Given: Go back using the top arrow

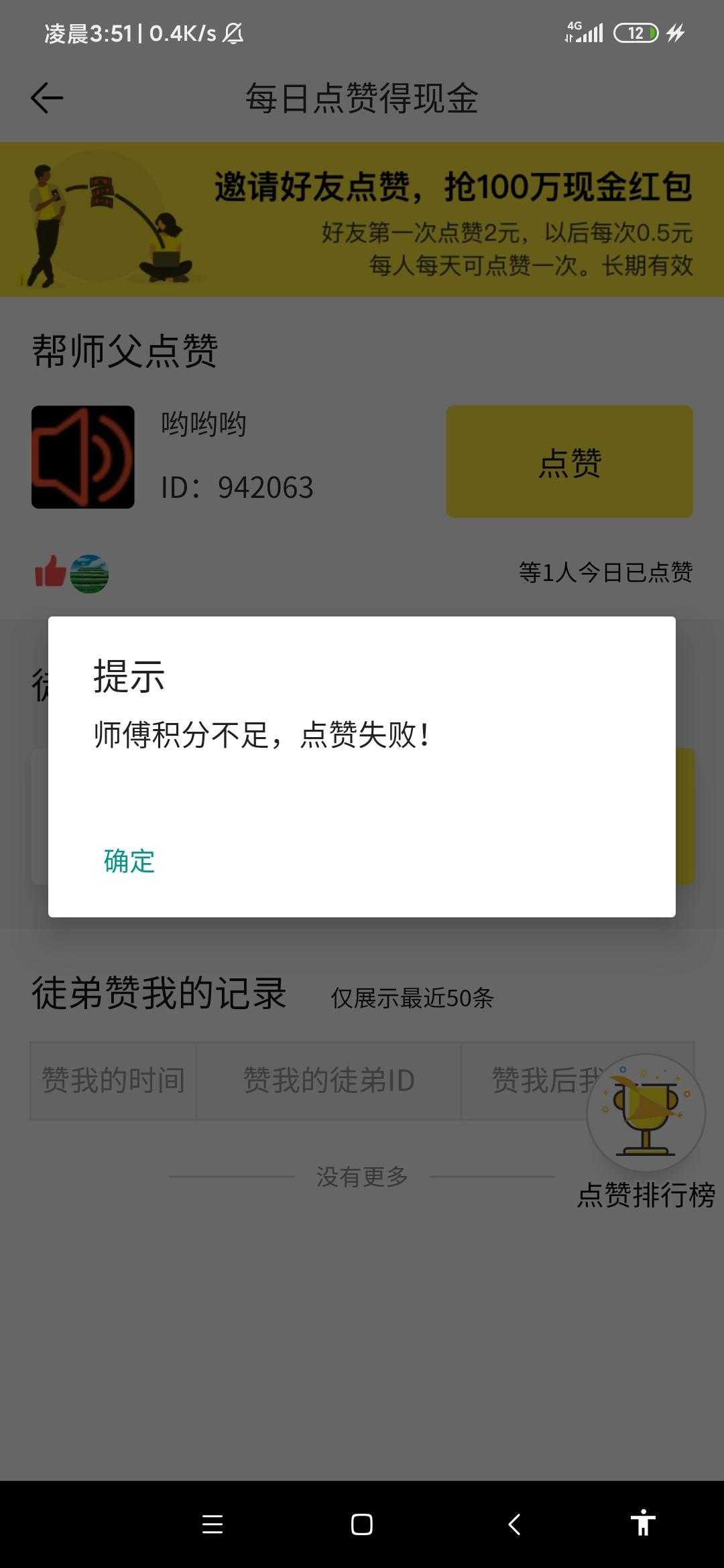Looking at the screenshot, I should pyautogui.click(x=47, y=99).
